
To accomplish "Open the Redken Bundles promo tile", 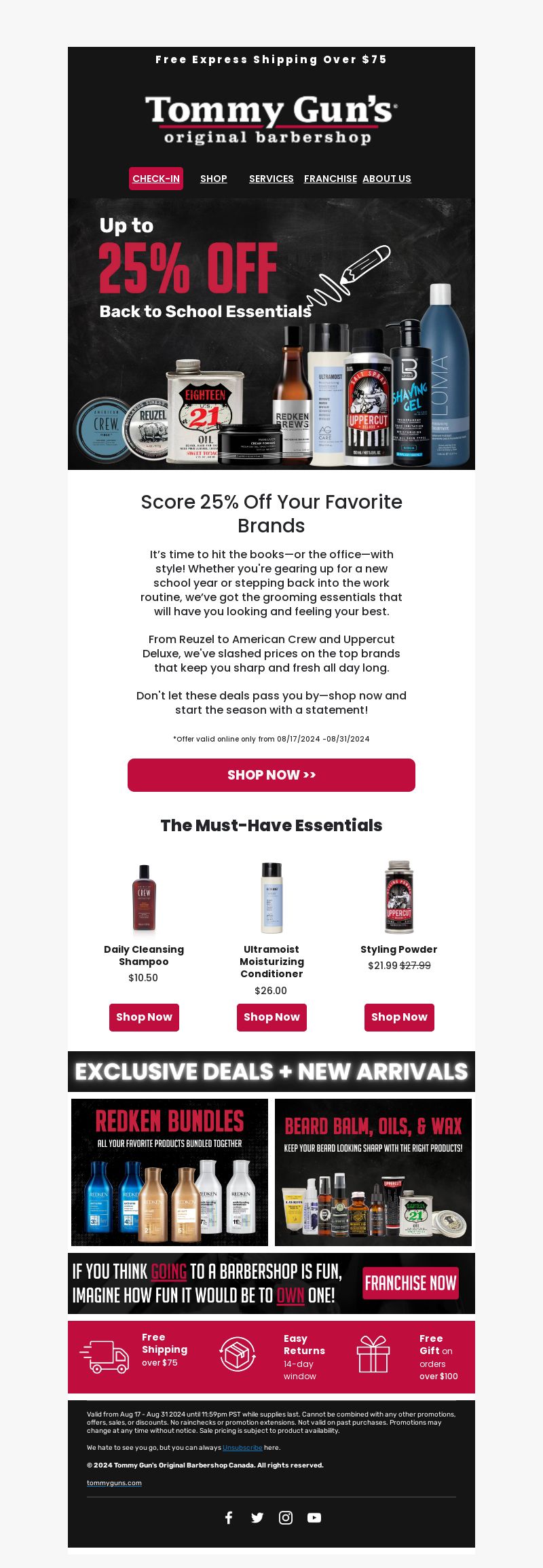I will (170, 1172).
